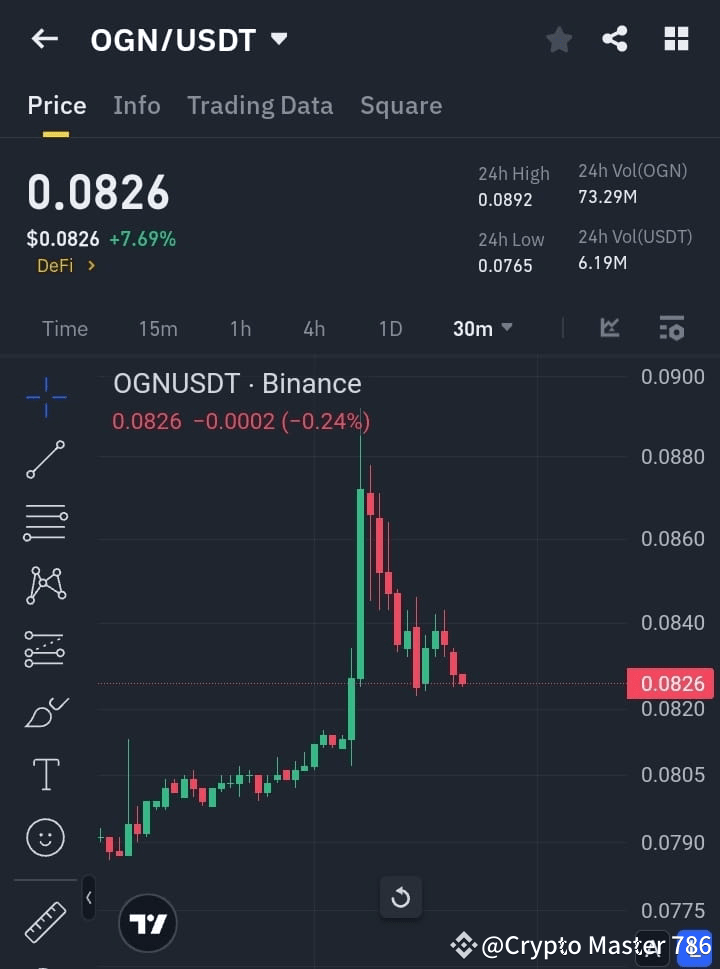Favorite the OGN/USDT pair
This screenshot has height=969, width=720.
point(558,39)
